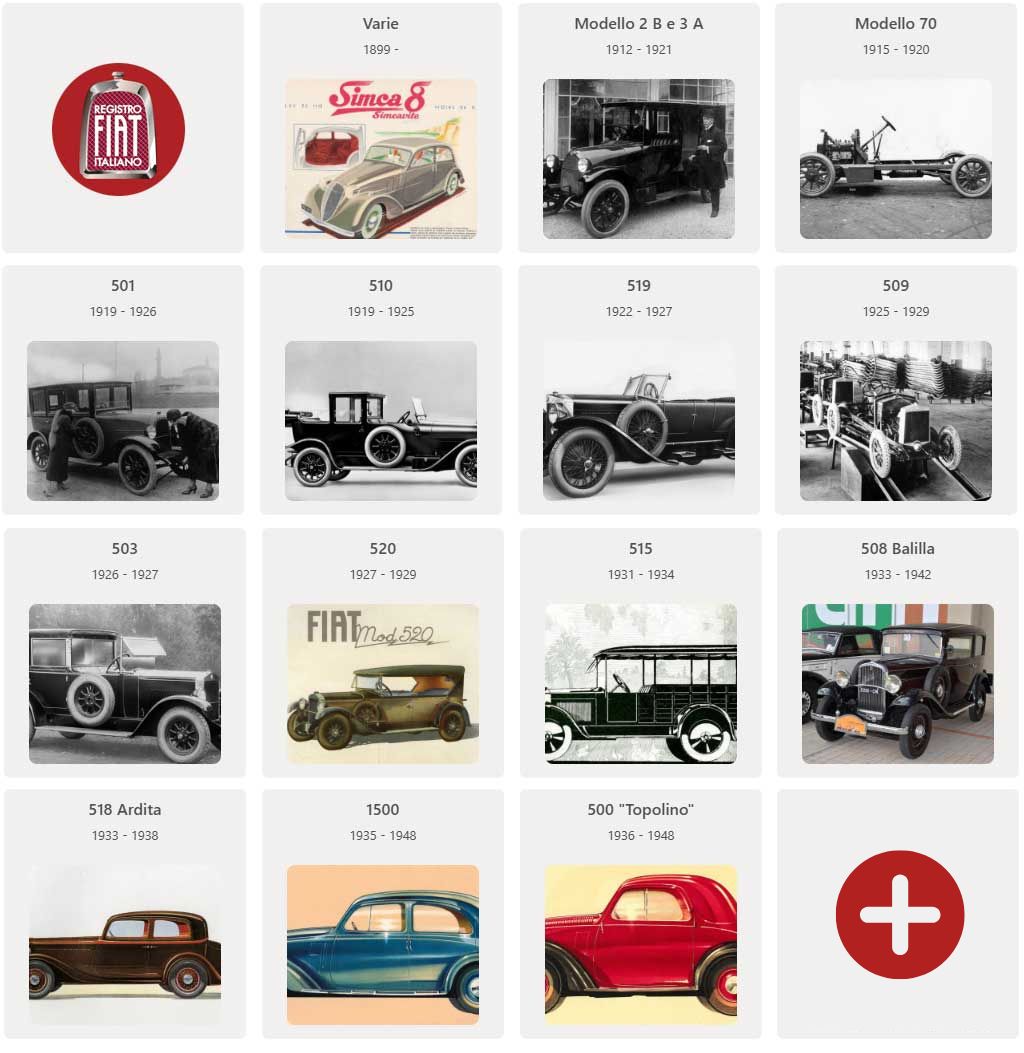
Task: Open the 501 model card
Action: (123, 420)
